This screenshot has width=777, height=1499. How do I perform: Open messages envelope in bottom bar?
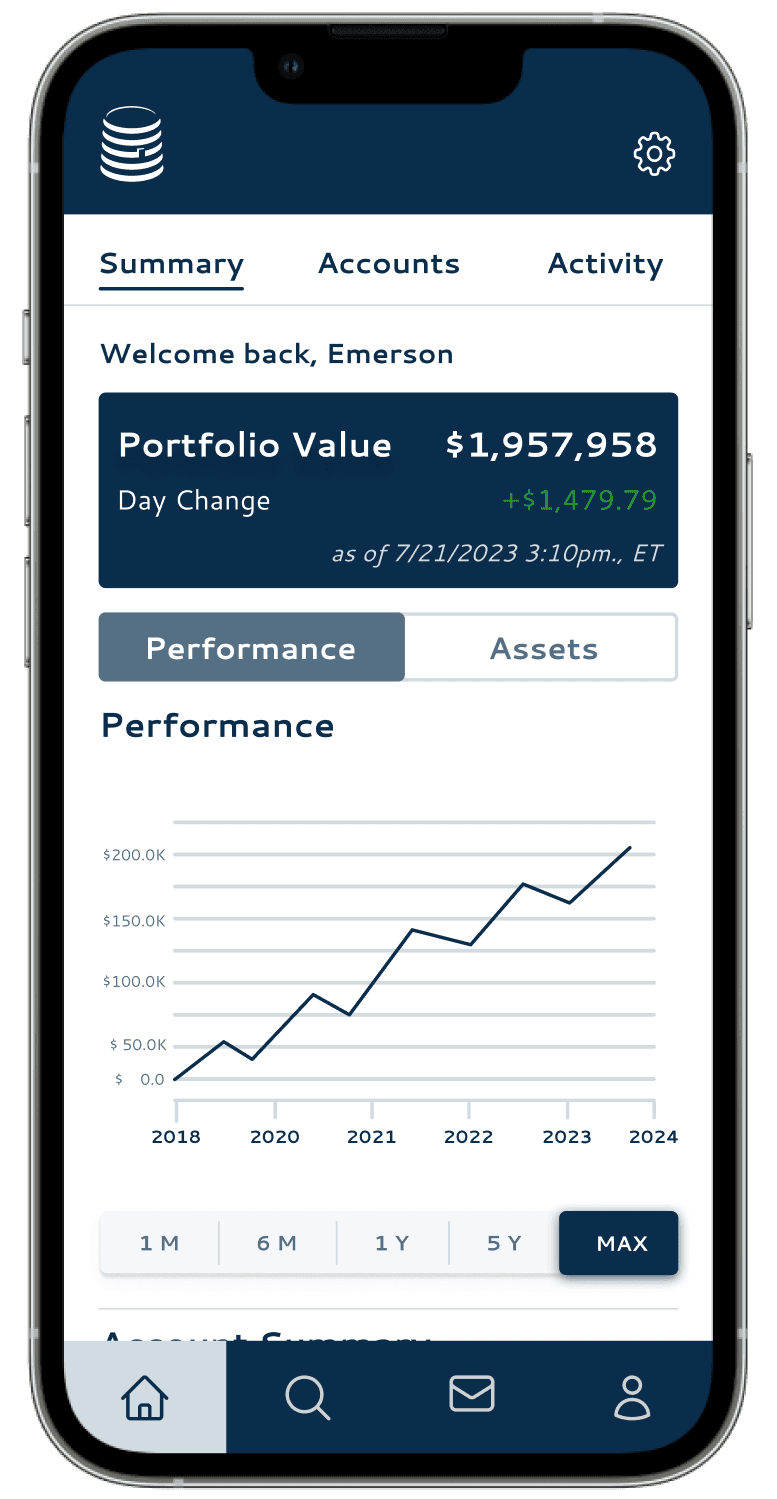[x=471, y=1394]
